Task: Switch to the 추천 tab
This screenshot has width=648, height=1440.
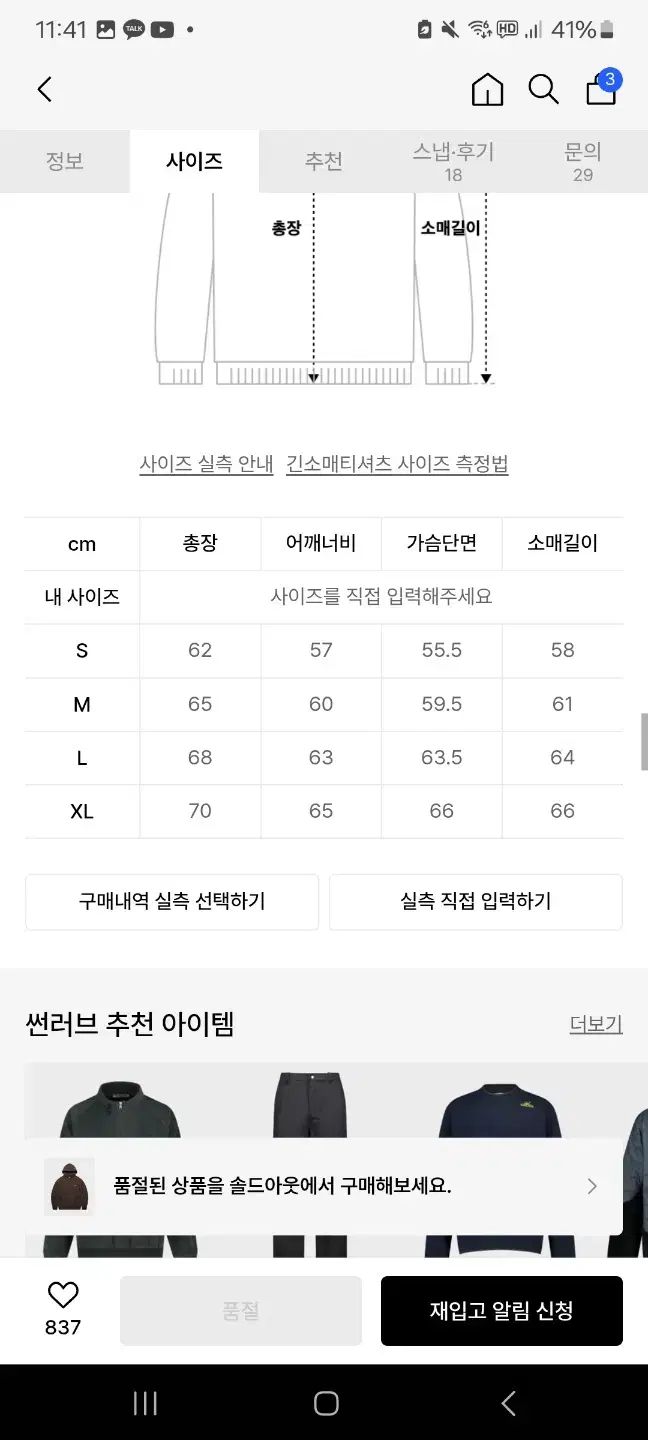Action: tap(324, 161)
